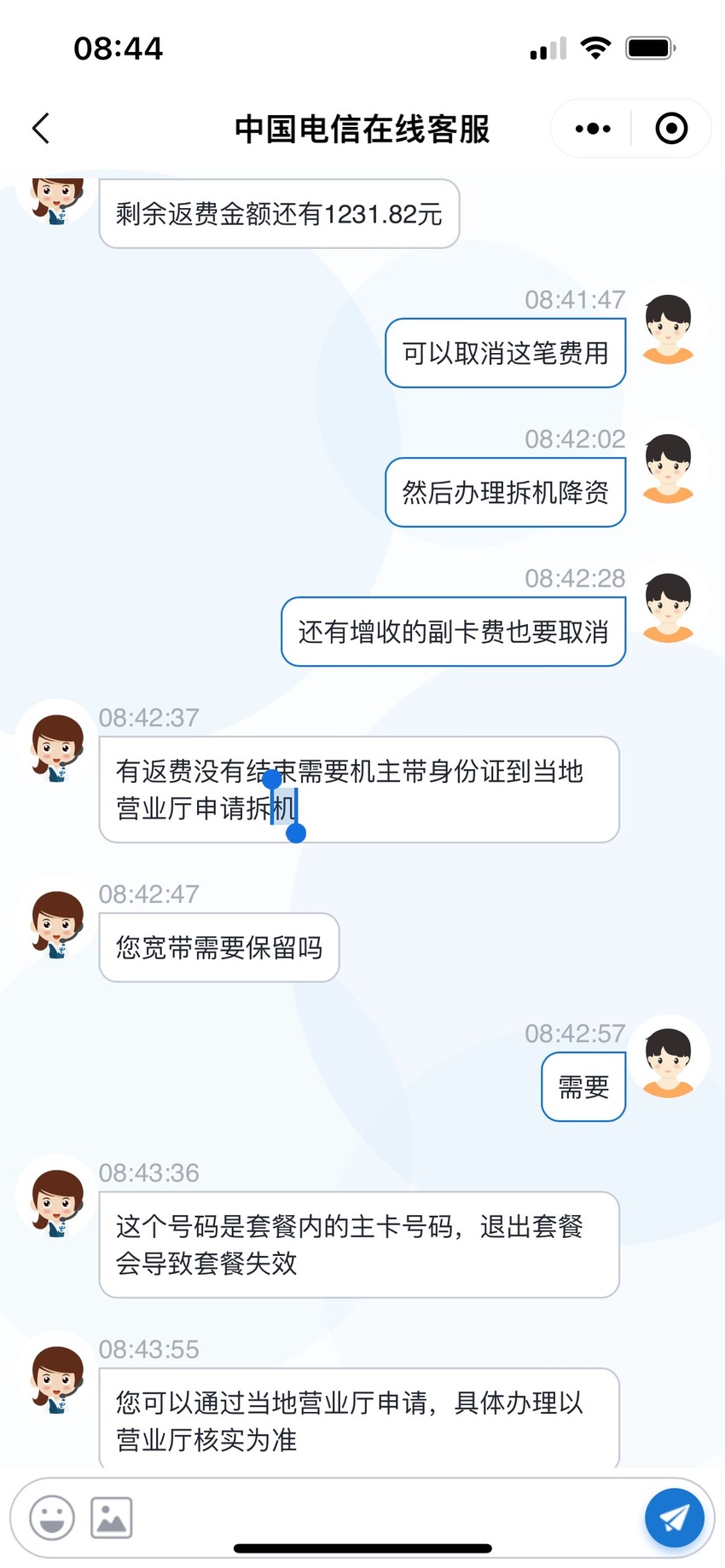Go back from the customer service chat
Image resolution: width=725 pixels, height=1568 pixels.
click(40, 129)
